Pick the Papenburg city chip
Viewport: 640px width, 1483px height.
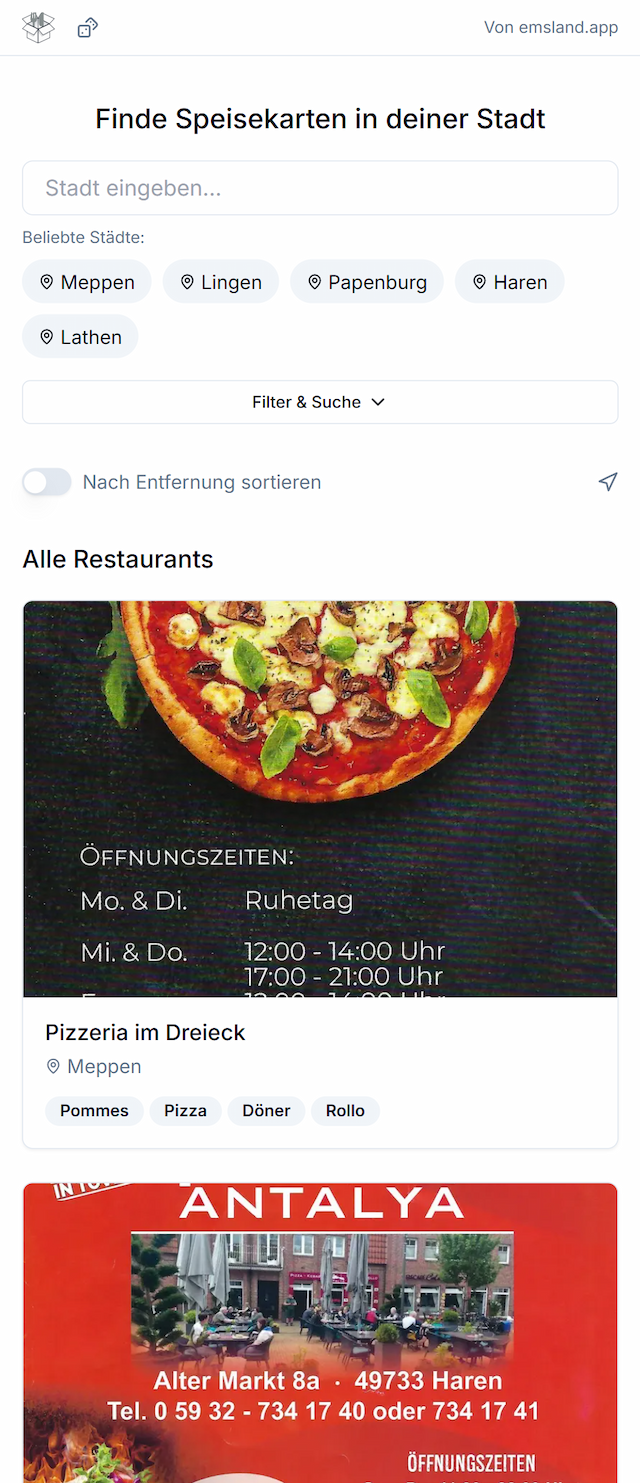(x=367, y=282)
